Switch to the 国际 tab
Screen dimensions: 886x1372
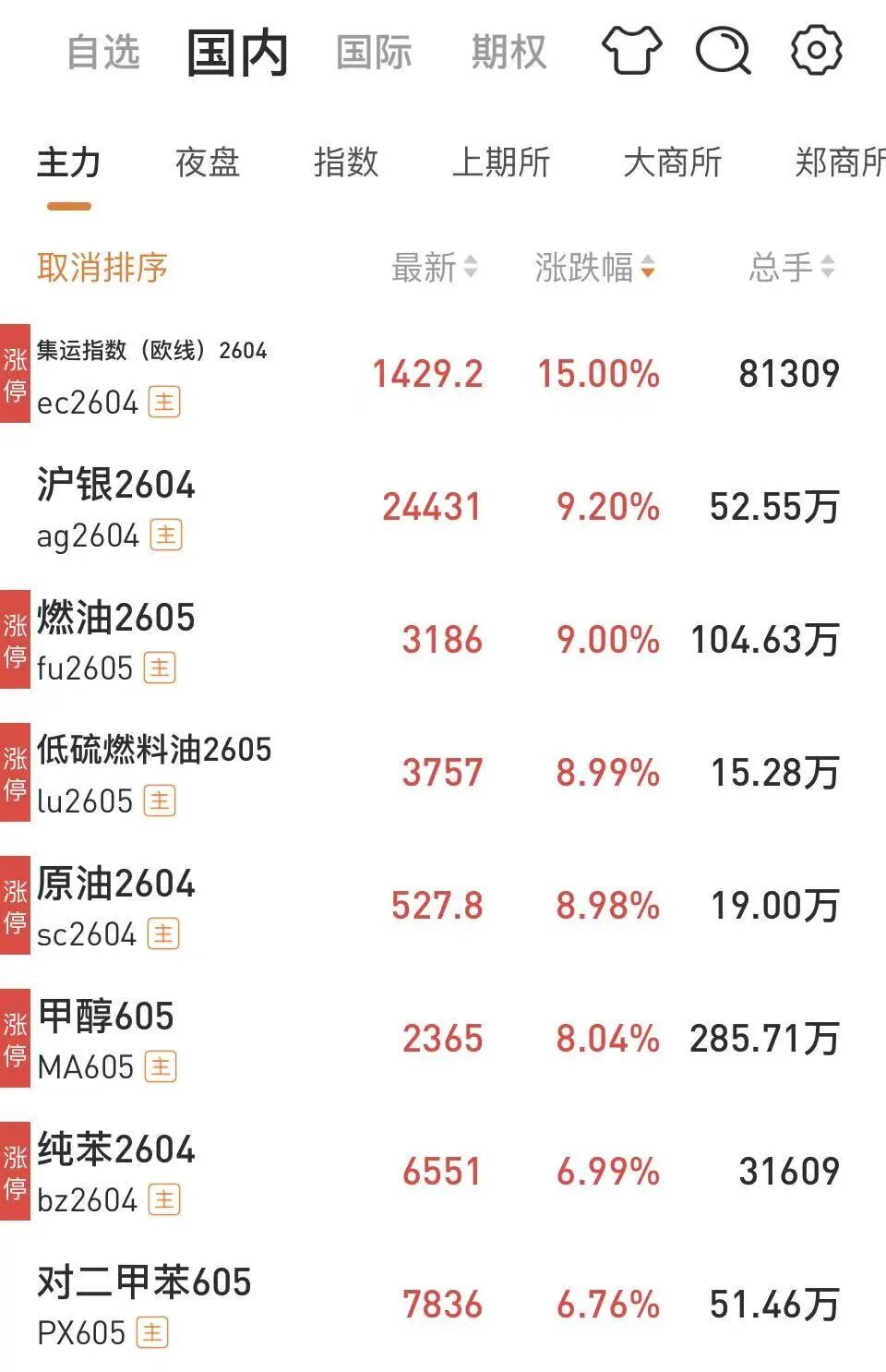click(x=374, y=52)
